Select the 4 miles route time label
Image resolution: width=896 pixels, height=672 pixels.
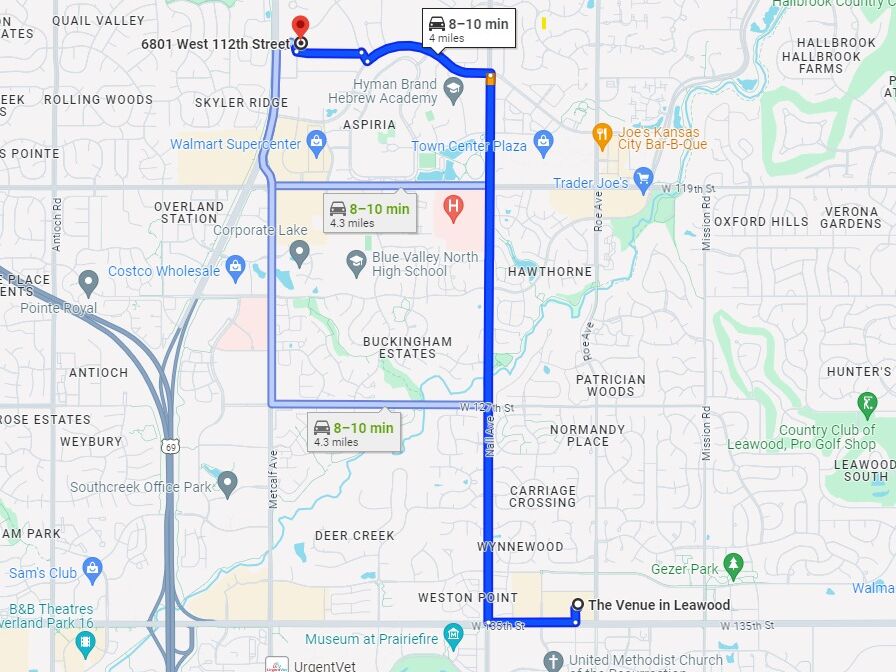point(468,29)
